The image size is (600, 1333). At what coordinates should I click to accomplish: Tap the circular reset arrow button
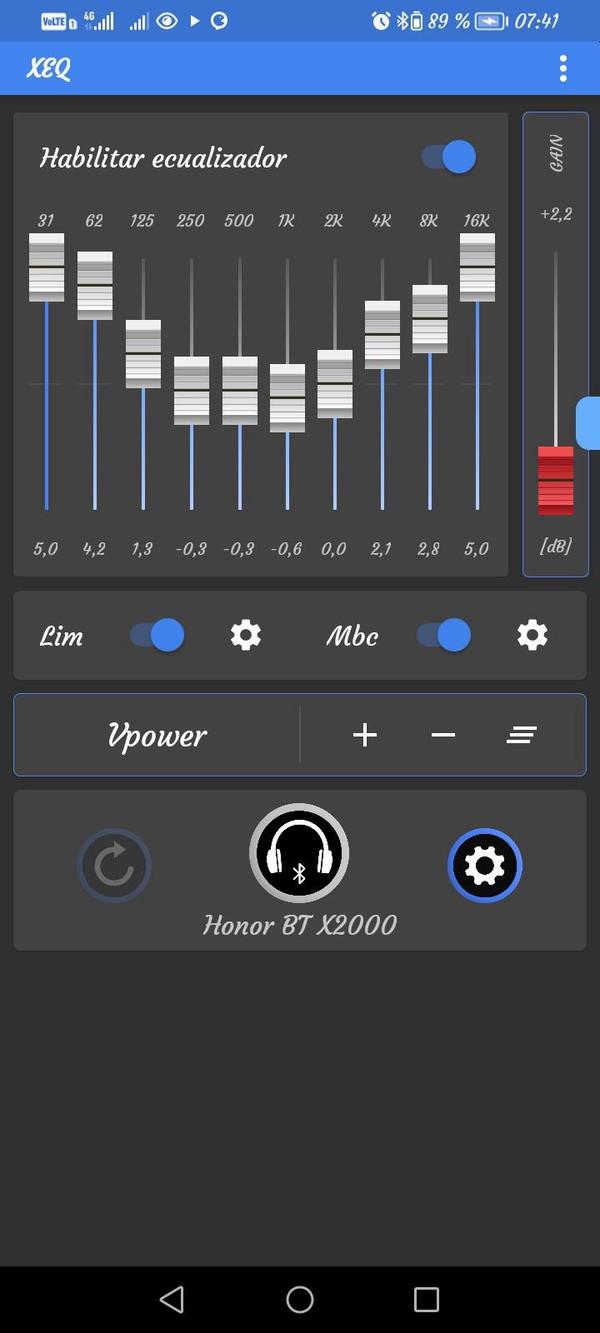pos(114,865)
